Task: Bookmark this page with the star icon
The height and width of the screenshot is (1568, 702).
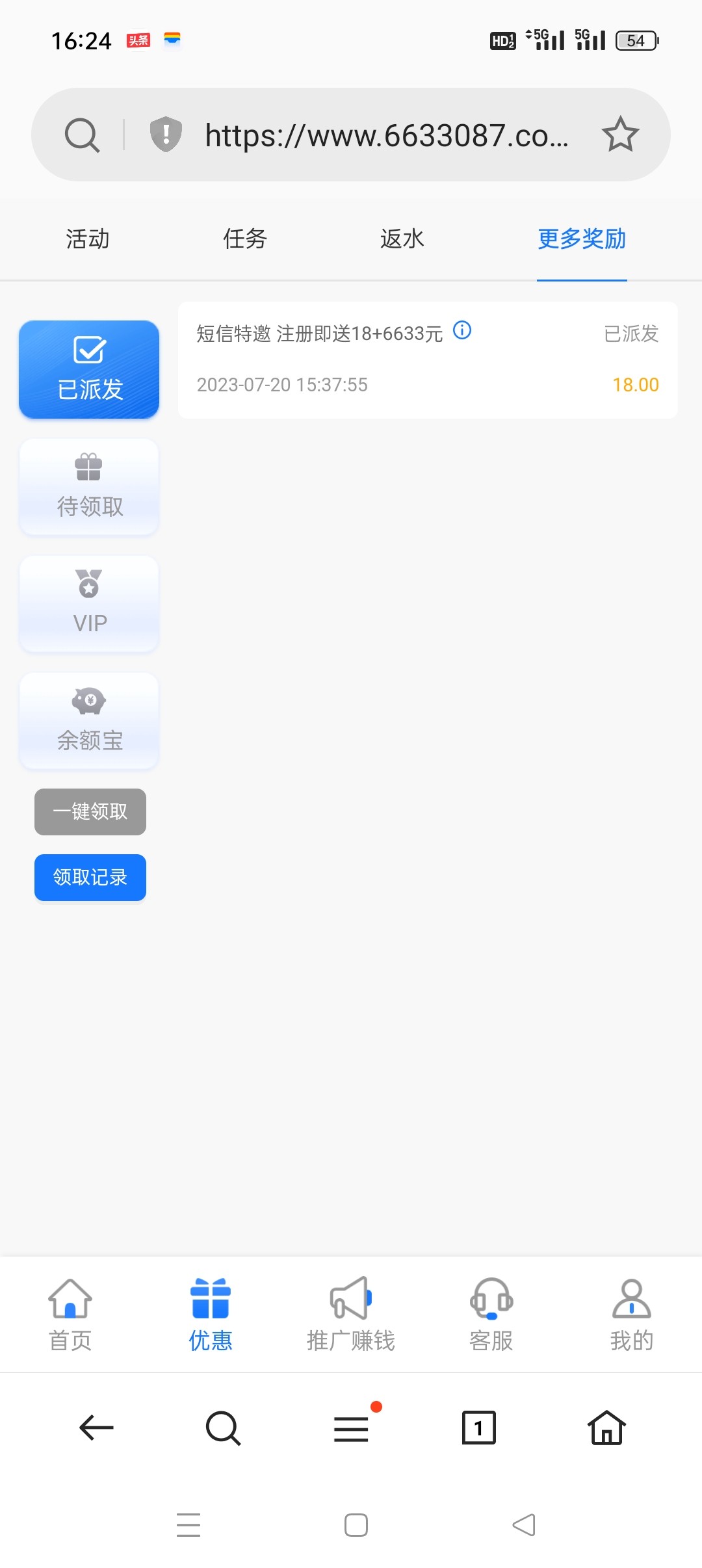Action: [x=620, y=135]
